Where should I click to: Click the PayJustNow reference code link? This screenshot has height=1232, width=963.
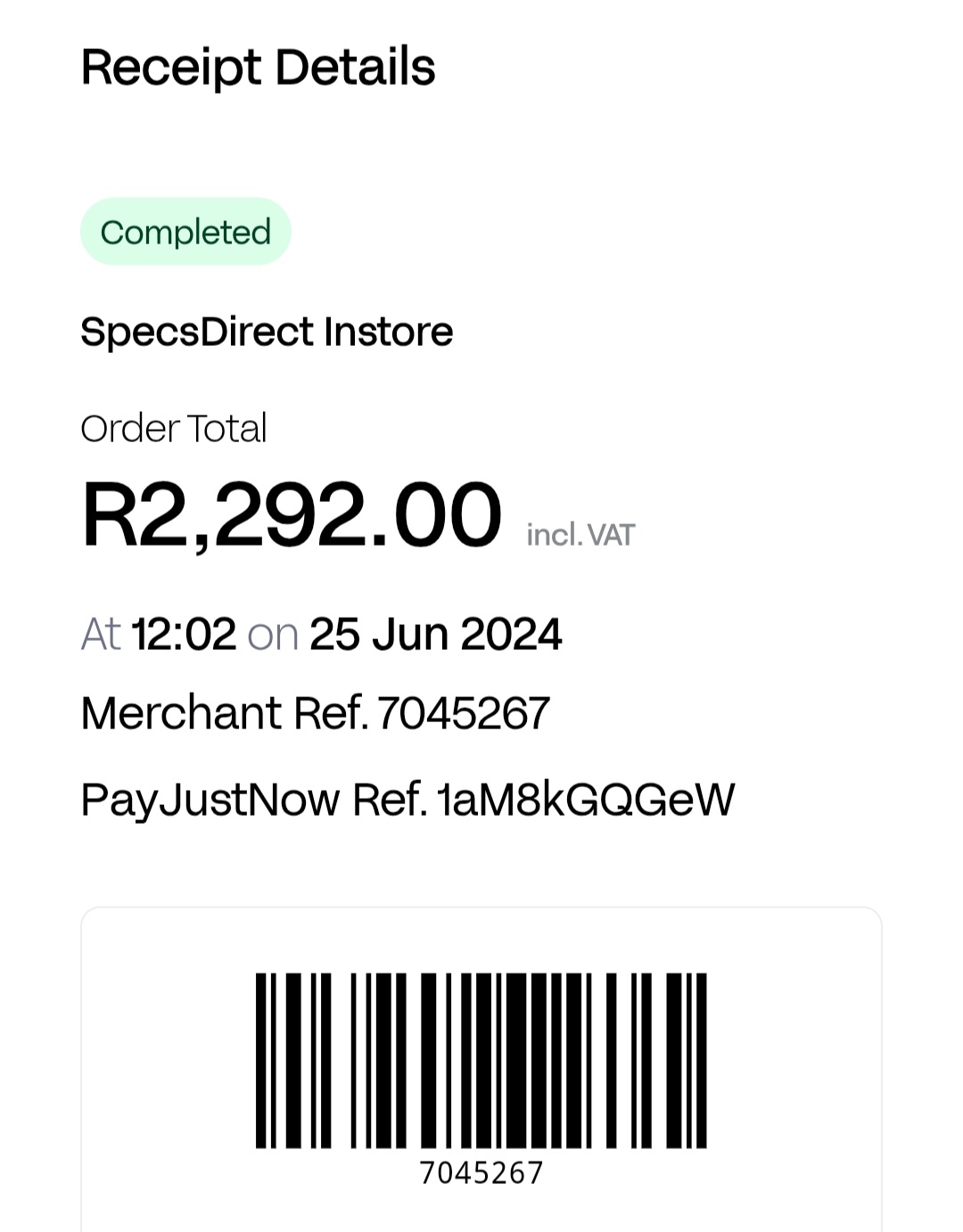(x=588, y=801)
